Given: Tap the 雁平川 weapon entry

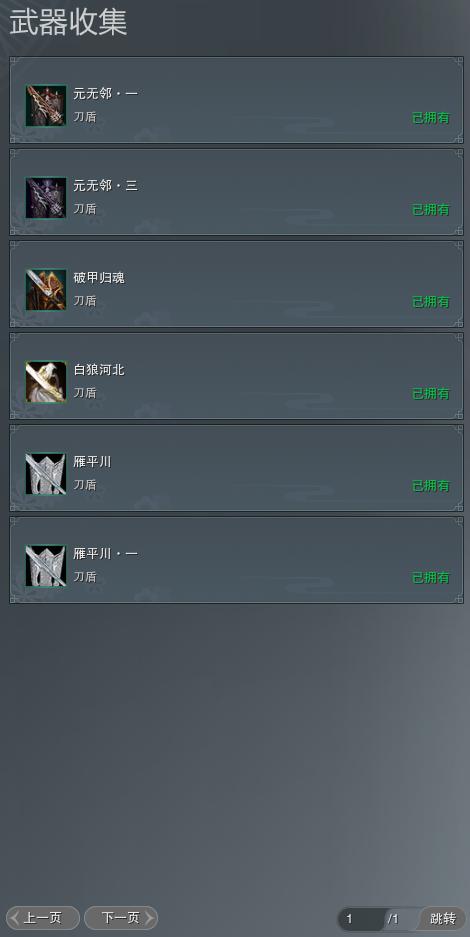Looking at the screenshot, I should [236, 468].
